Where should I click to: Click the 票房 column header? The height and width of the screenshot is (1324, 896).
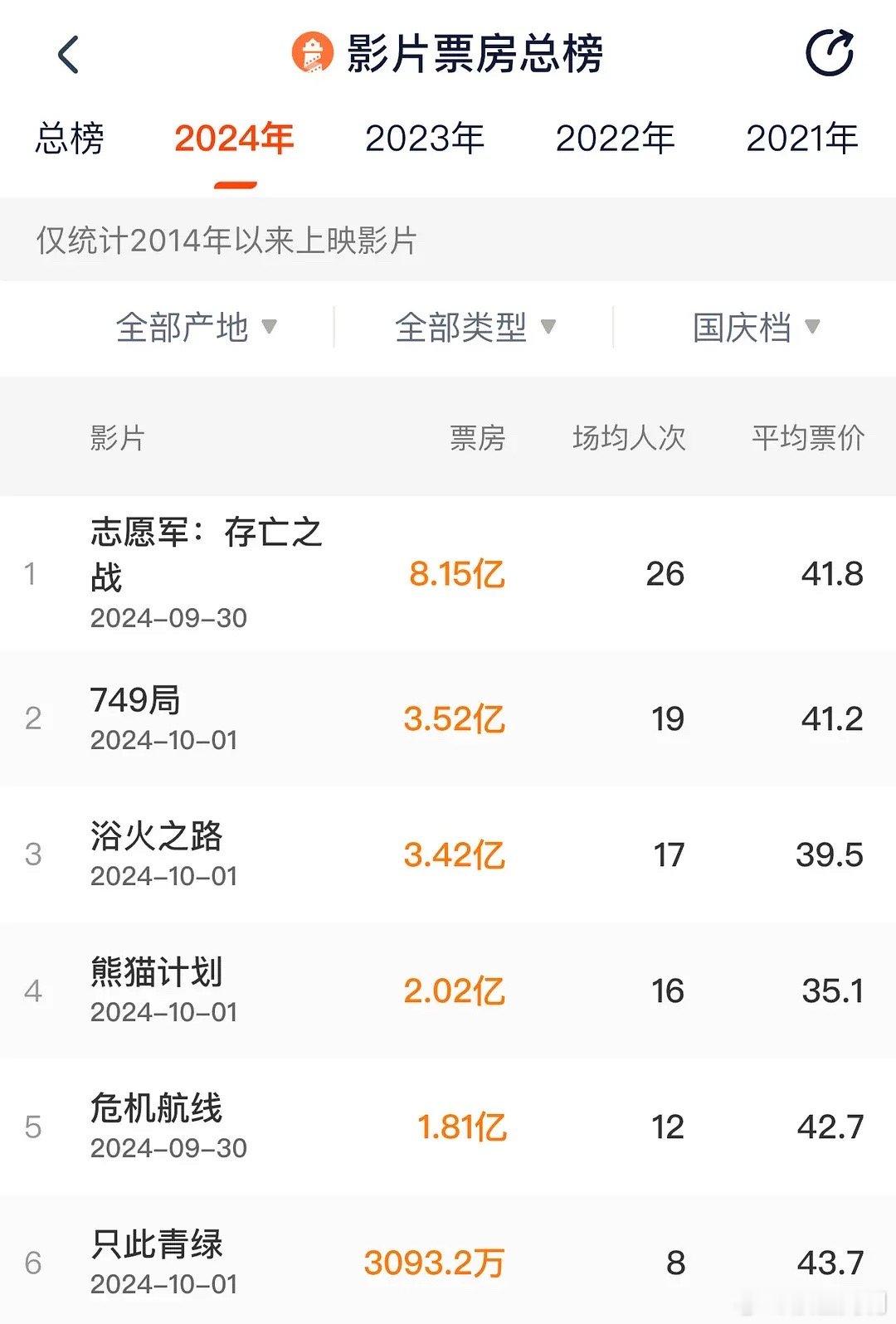(x=476, y=438)
